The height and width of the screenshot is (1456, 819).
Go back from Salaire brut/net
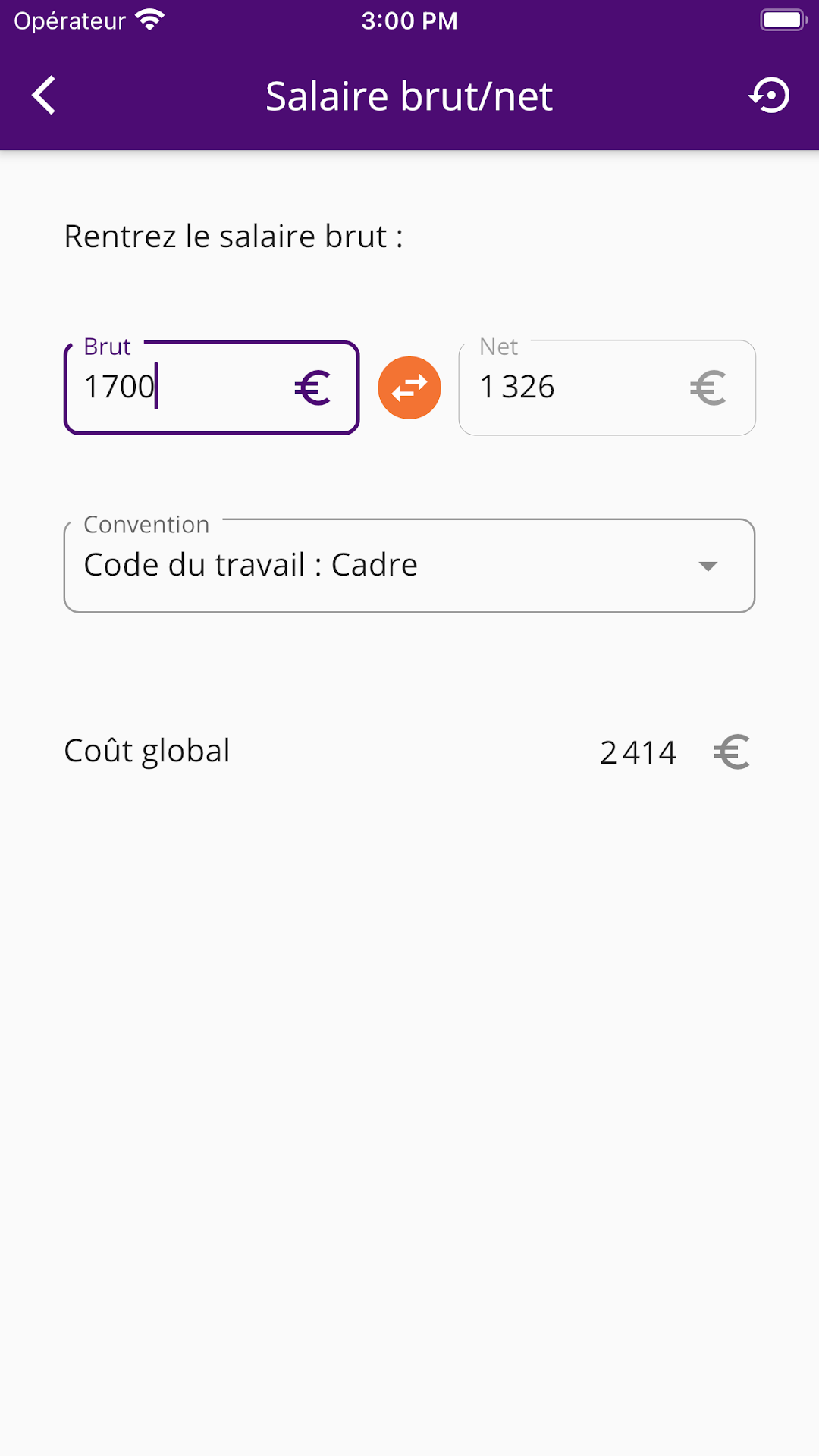pyautogui.click(x=44, y=96)
